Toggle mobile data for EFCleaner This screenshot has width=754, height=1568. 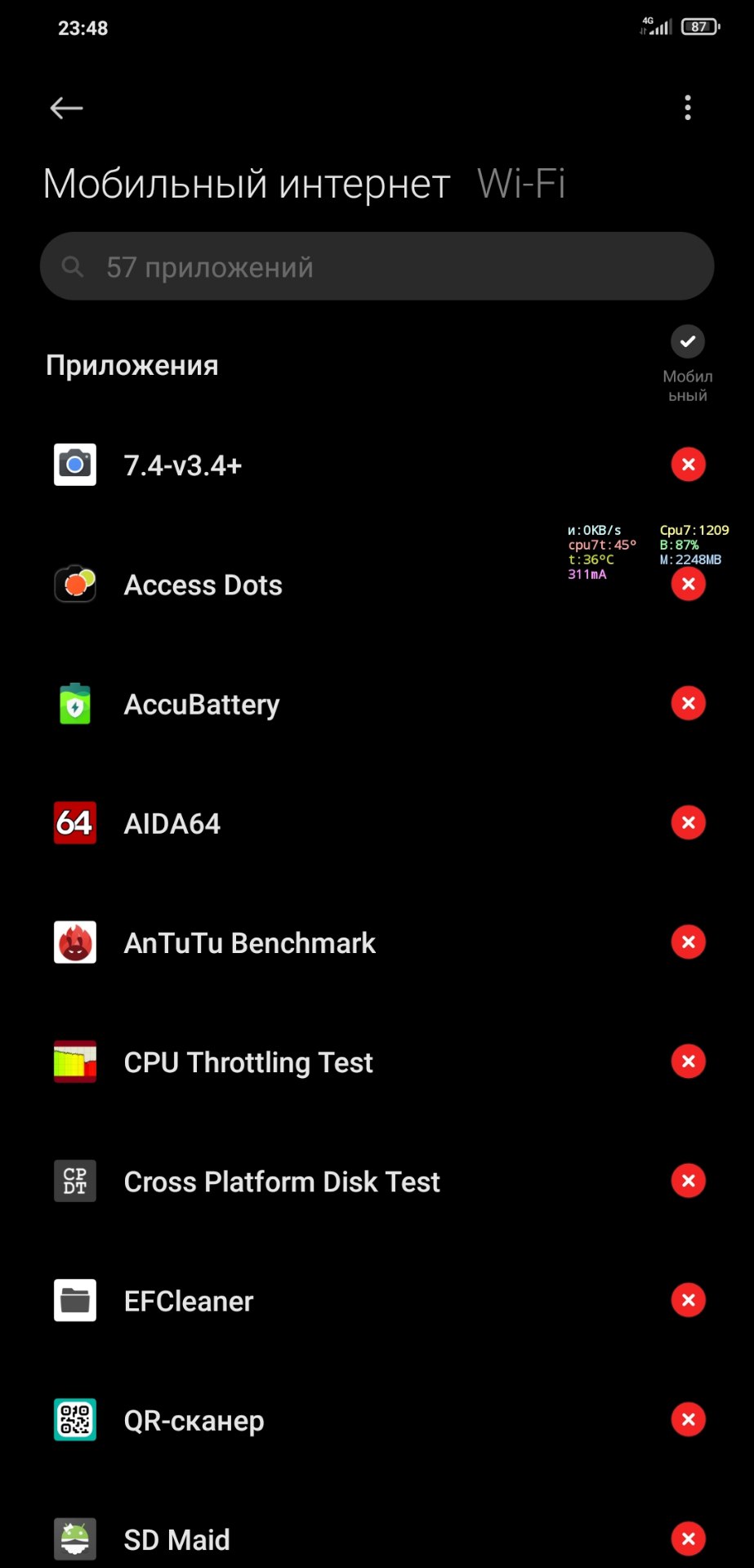point(688,1299)
